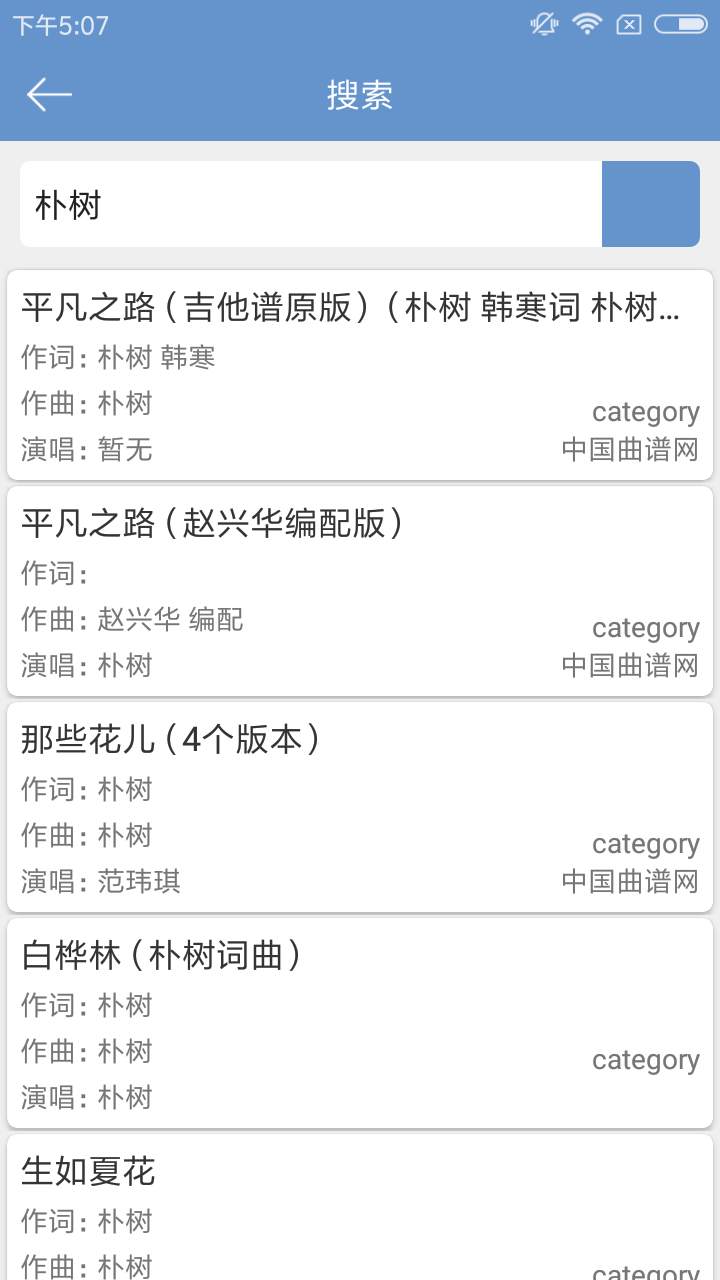Open 那些花儿（4个版本）result
Image resolution: width=720 pixels, height=1280 pixels.
pos(360,807)
